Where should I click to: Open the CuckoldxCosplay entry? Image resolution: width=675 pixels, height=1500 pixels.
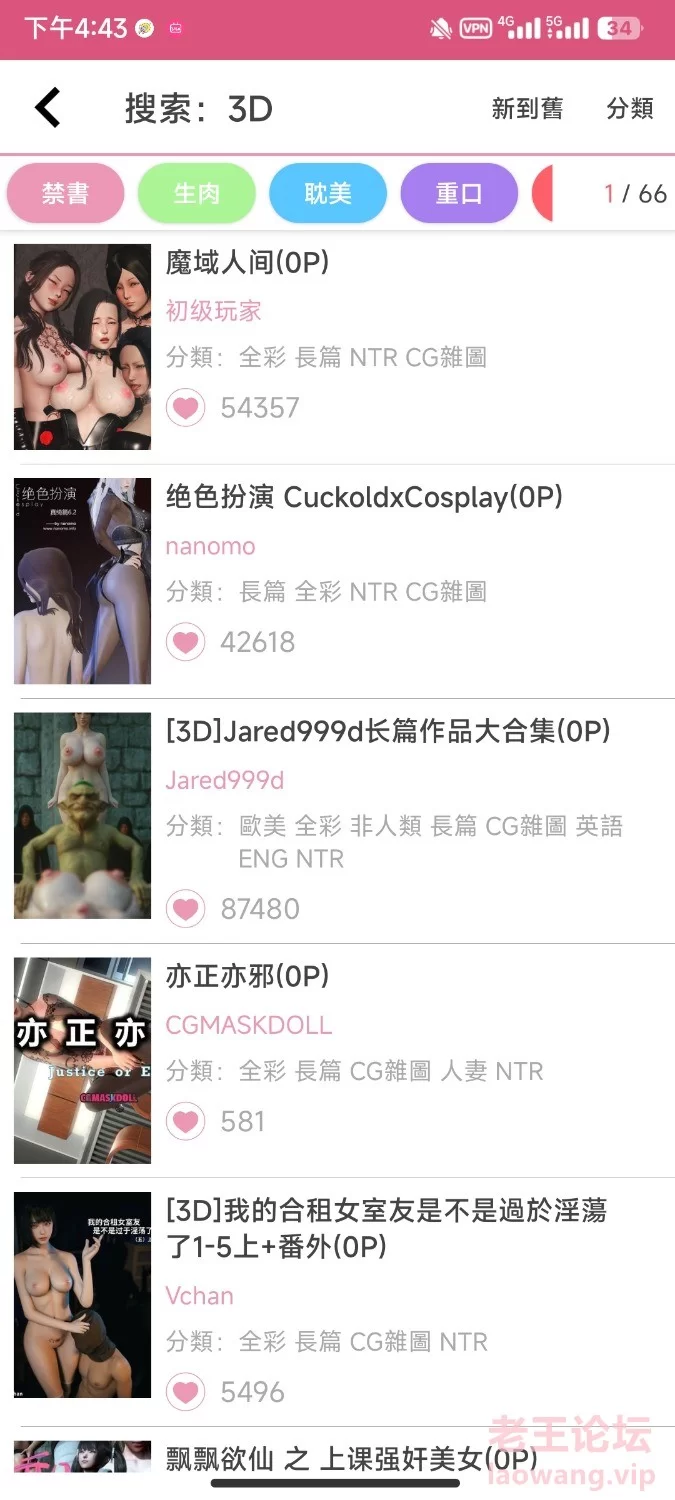364,497
